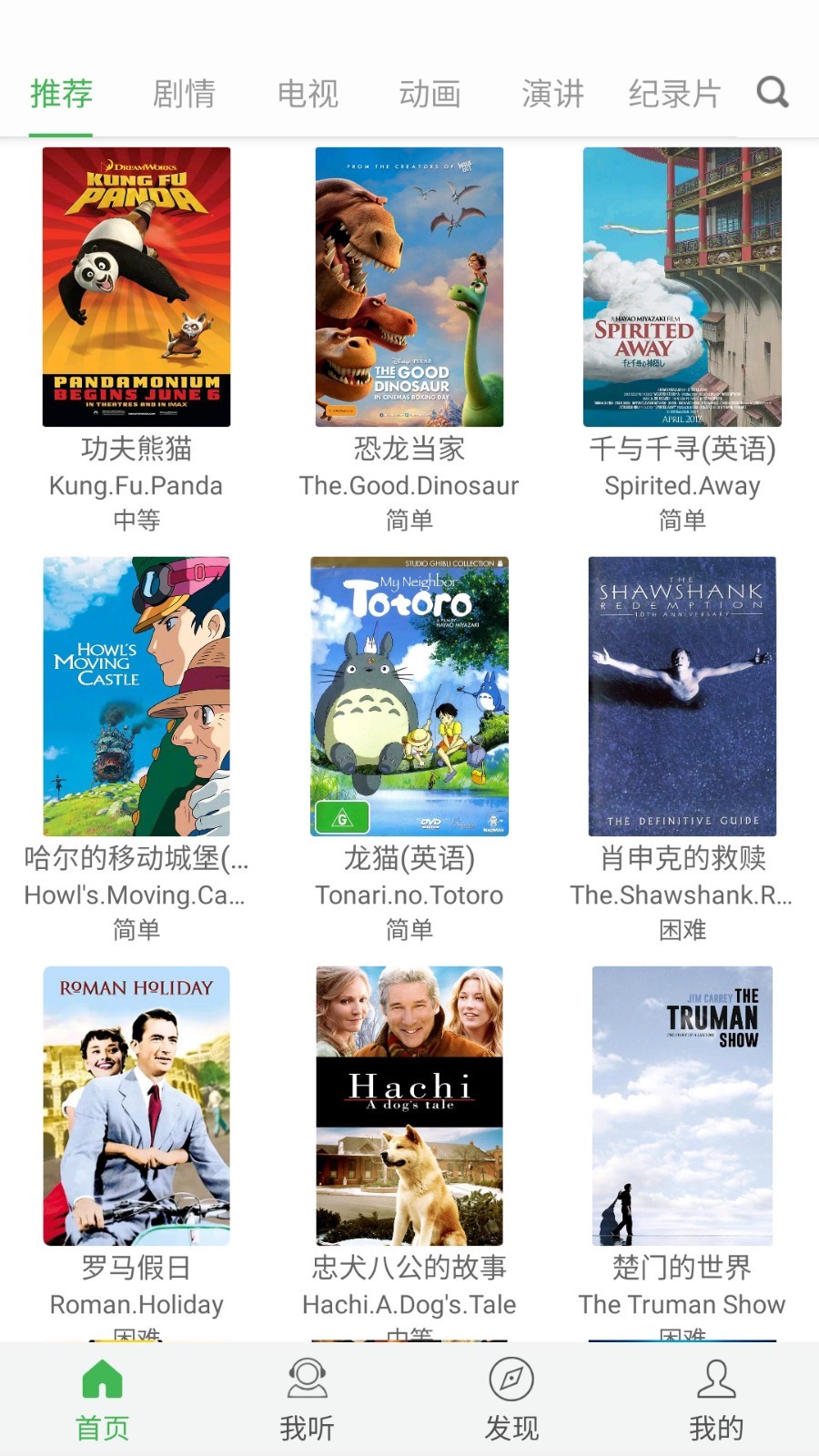
Task: Open the search icon
Action: click(773, 92)
